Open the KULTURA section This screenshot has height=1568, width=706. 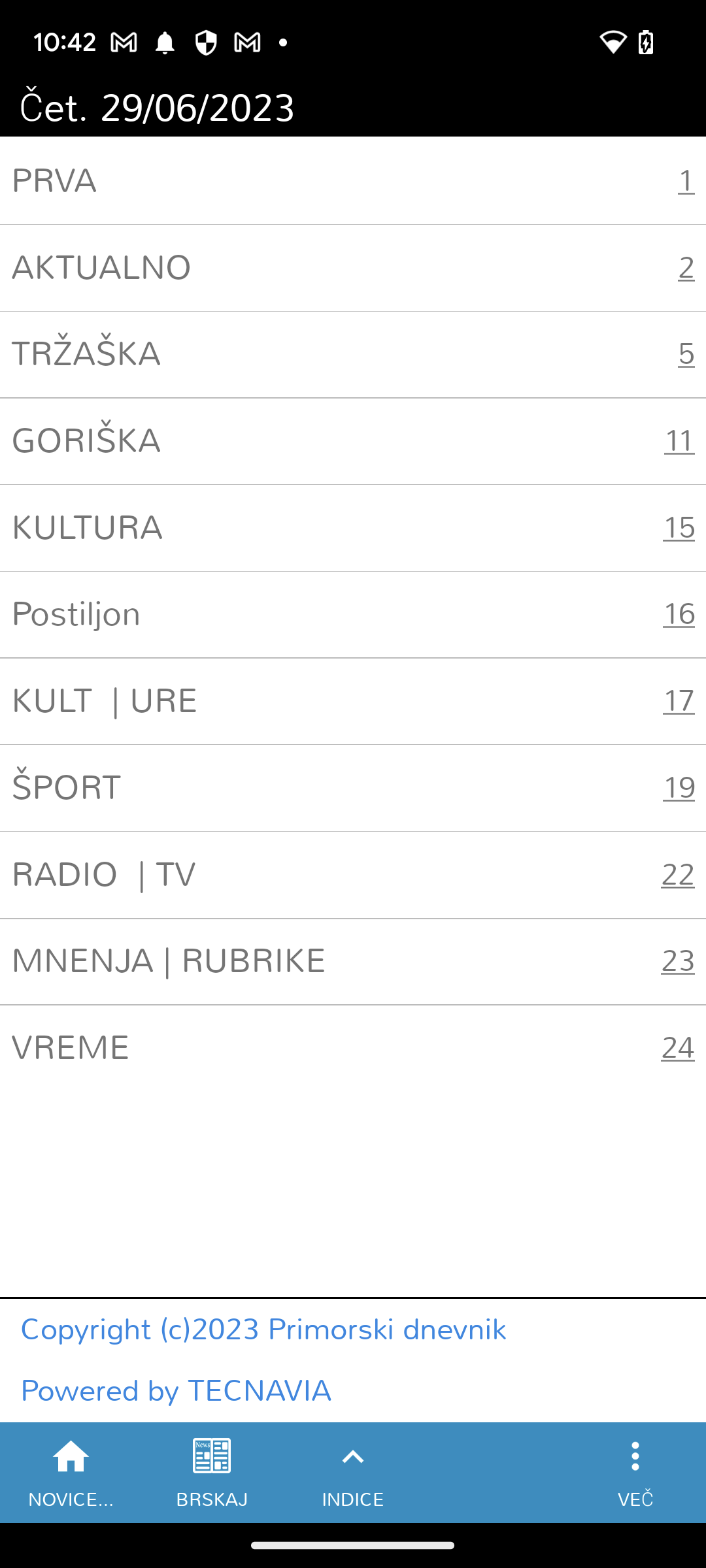pyautogui.click(x=353, y=528)
